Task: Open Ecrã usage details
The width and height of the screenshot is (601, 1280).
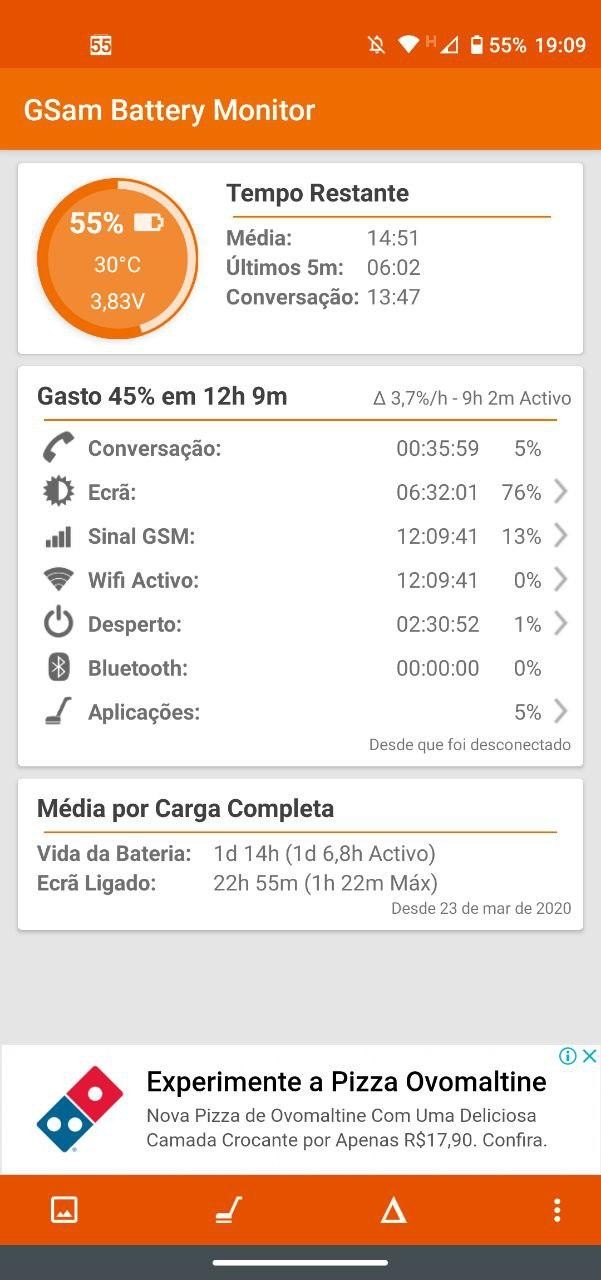Action: click(300, 492)
